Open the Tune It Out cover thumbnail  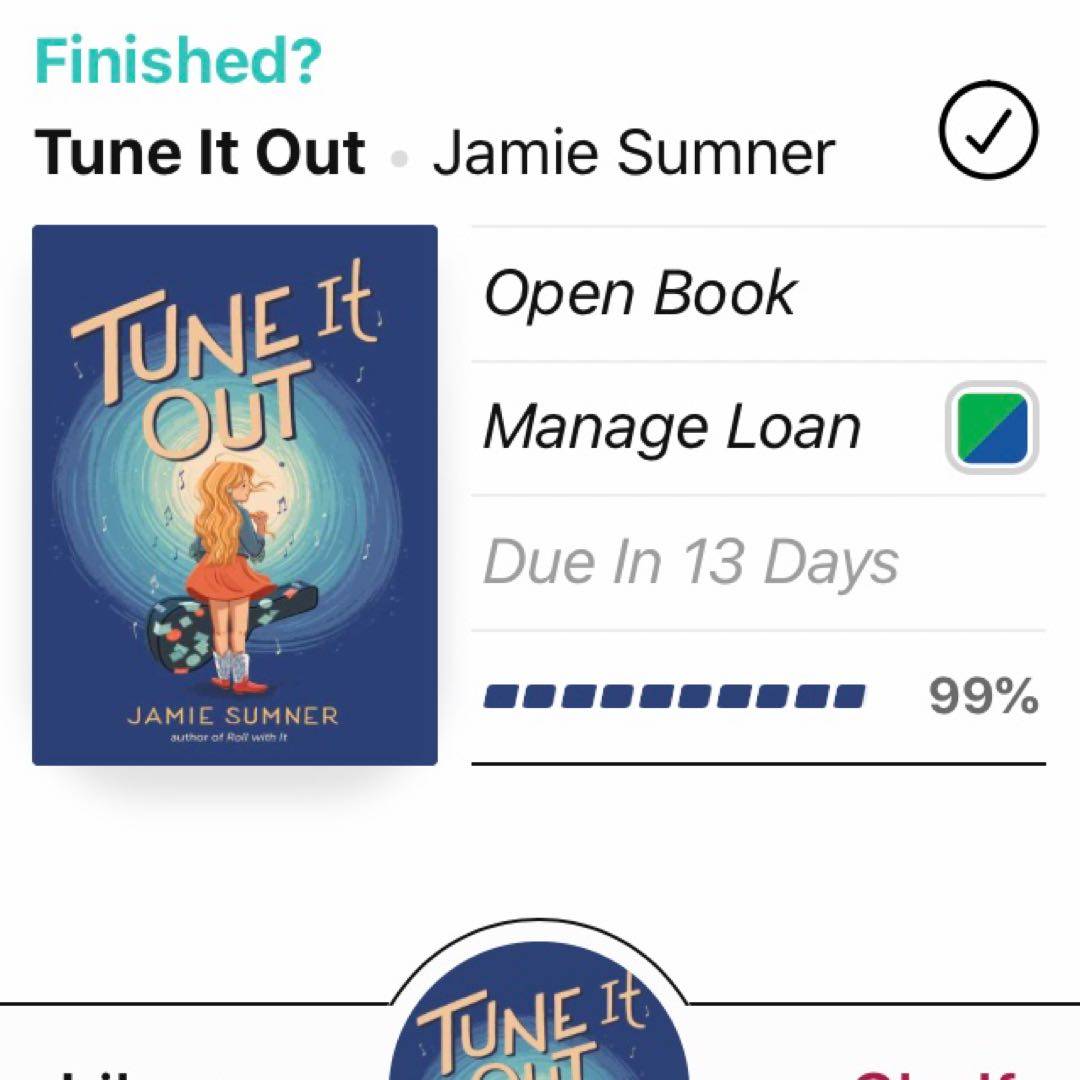tap(235, 495)
